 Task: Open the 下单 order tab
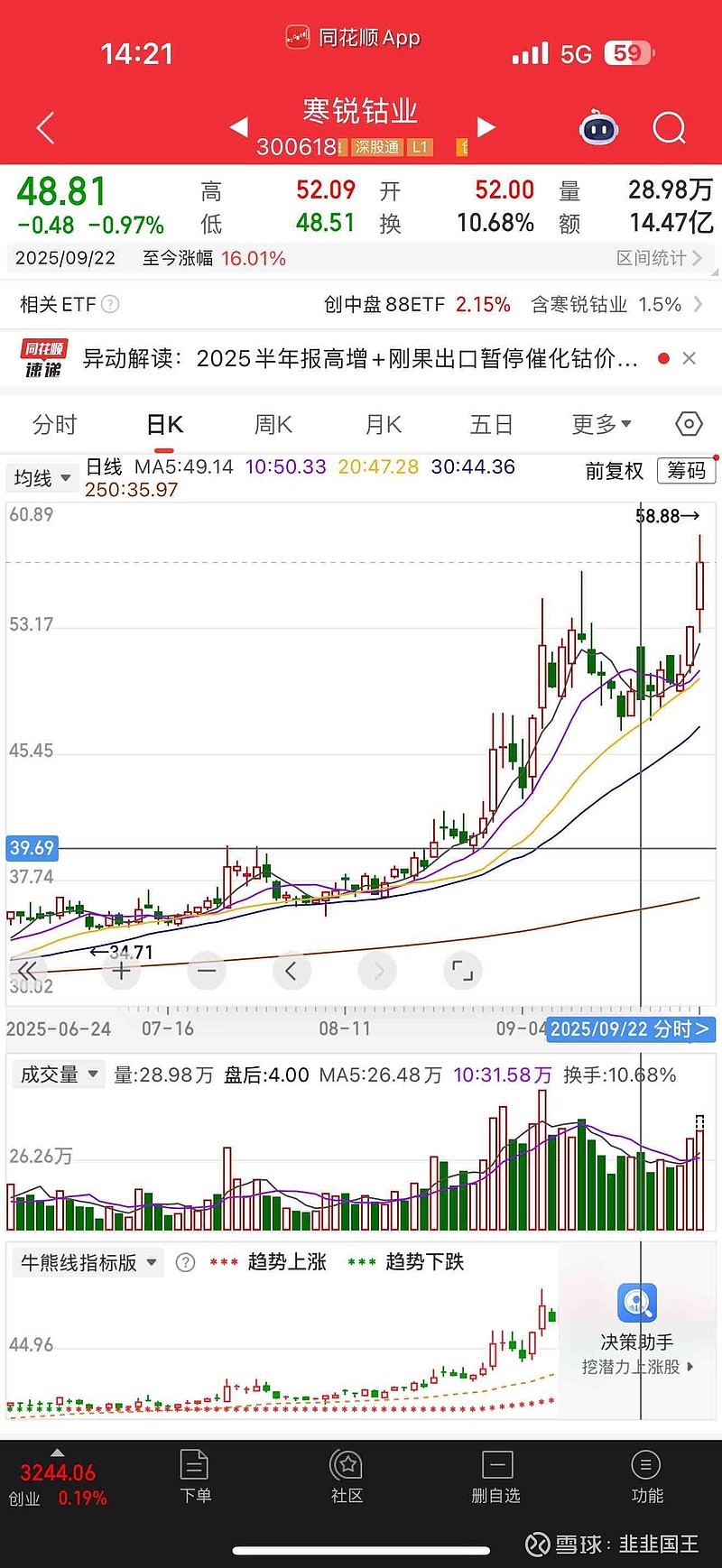pyautogui.click(x=195, y=1477)
